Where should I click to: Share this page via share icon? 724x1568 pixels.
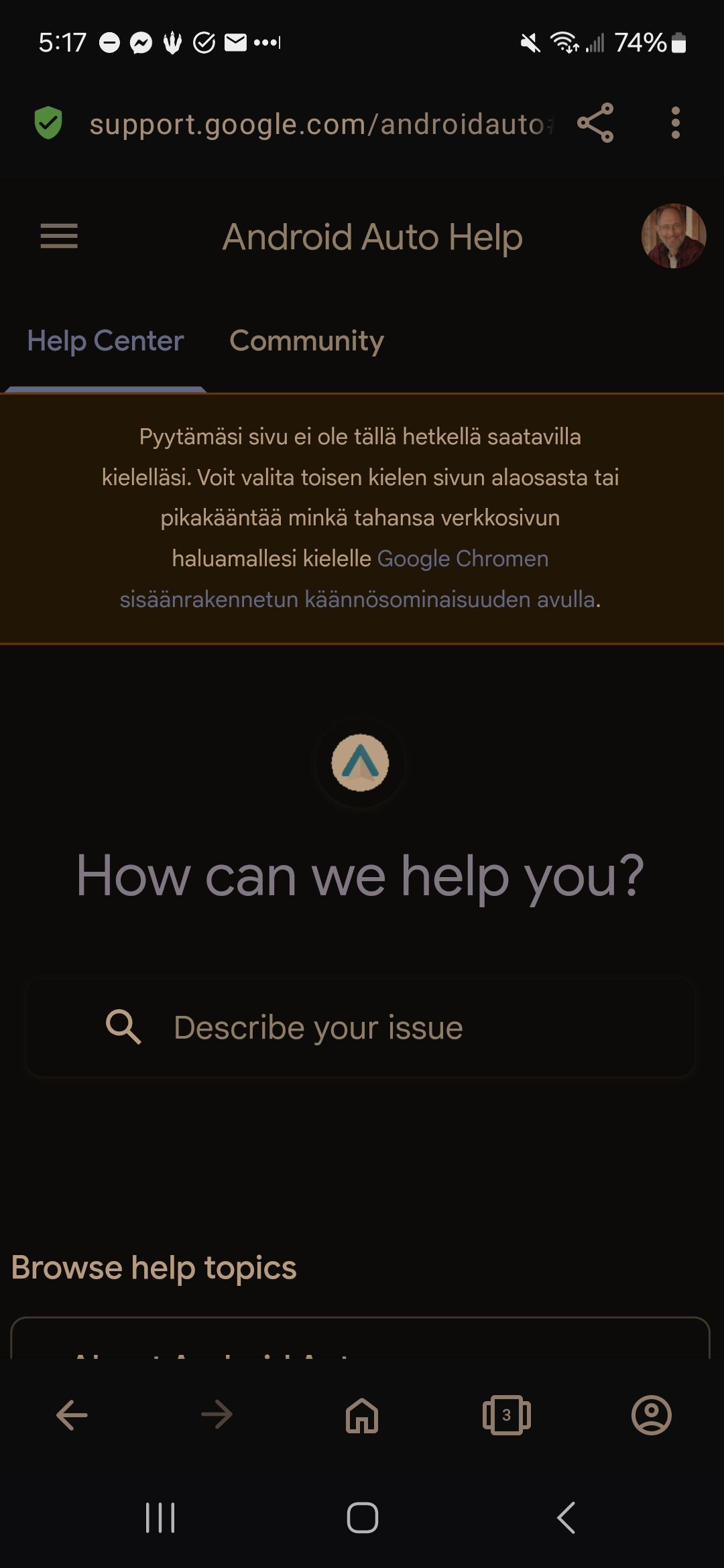[595, 123]
